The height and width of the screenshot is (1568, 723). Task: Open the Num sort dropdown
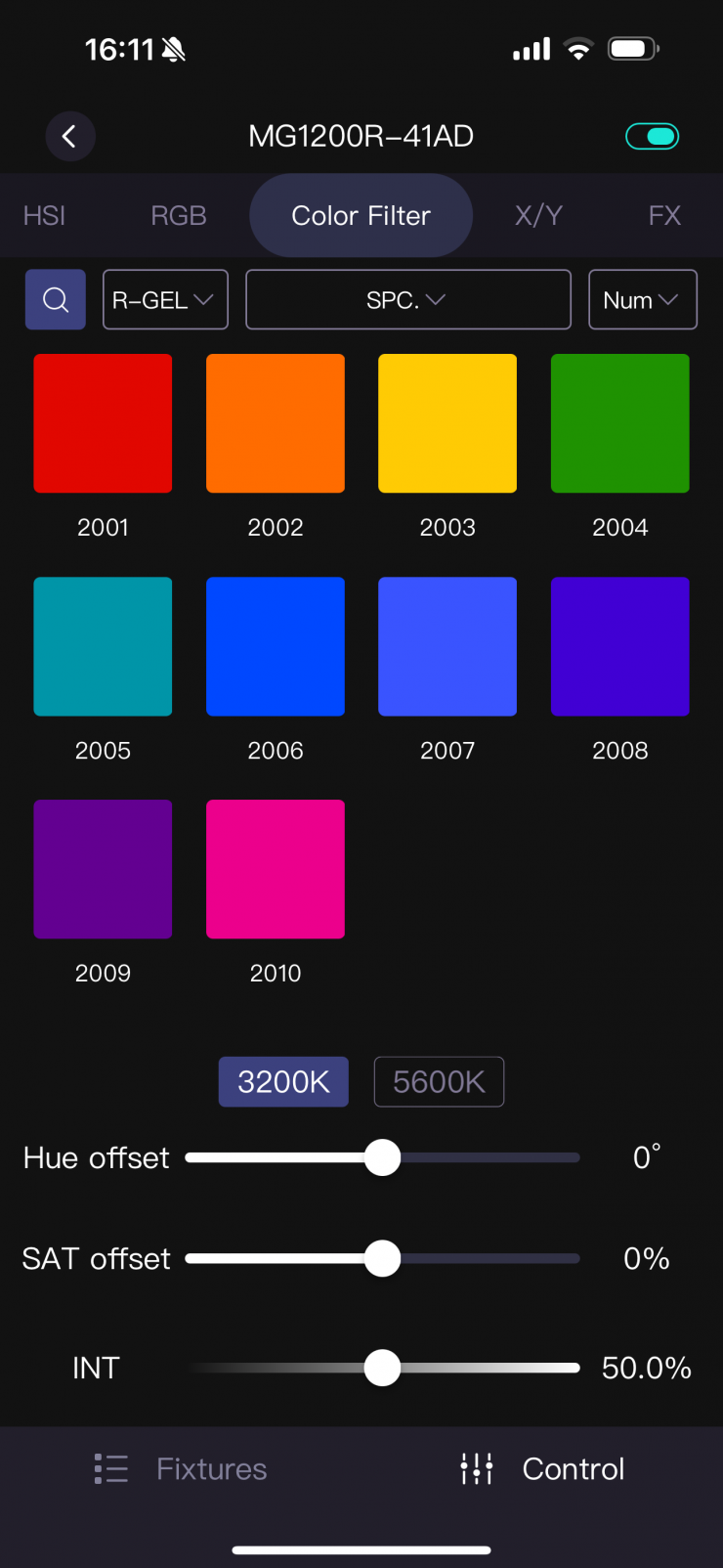click(642, 299)
